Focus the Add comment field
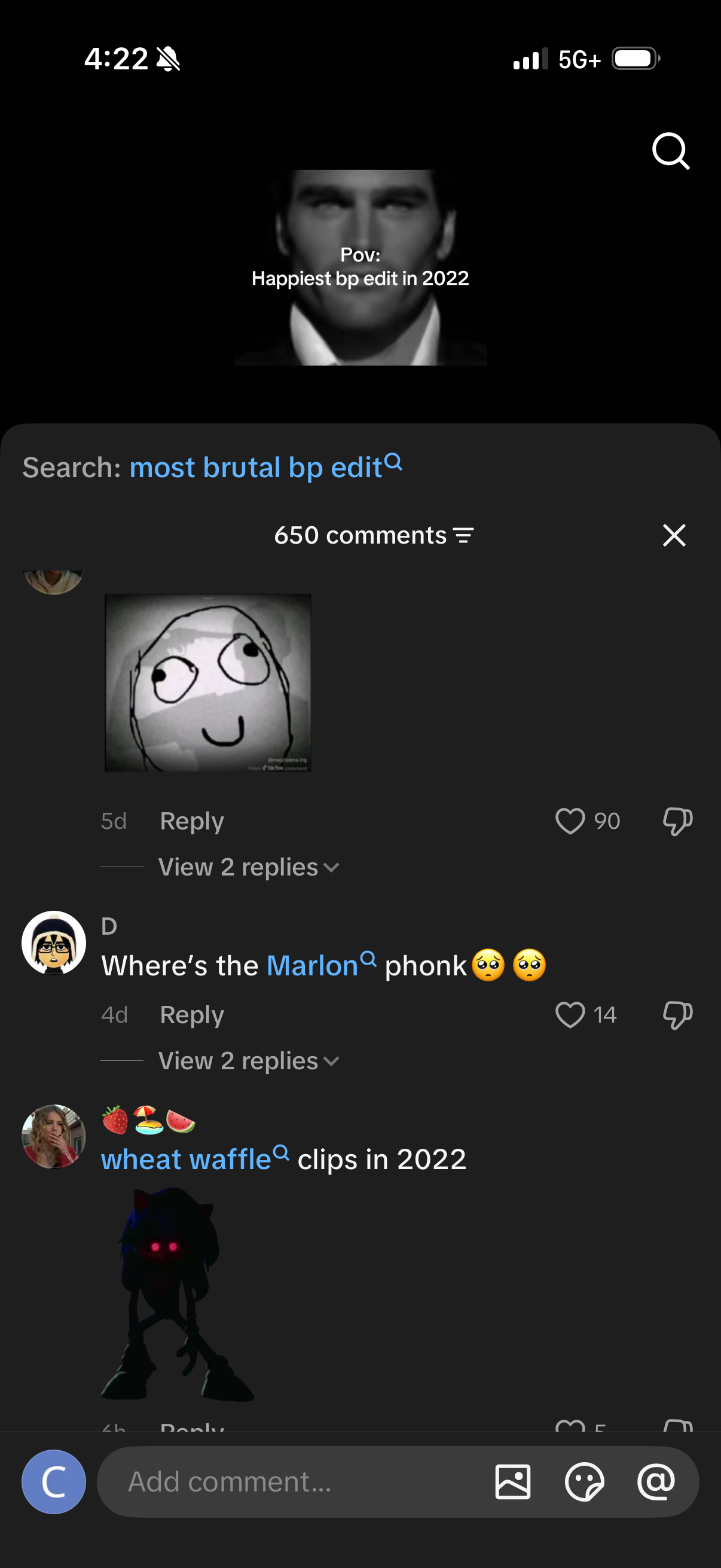 tap(292, 1482)
